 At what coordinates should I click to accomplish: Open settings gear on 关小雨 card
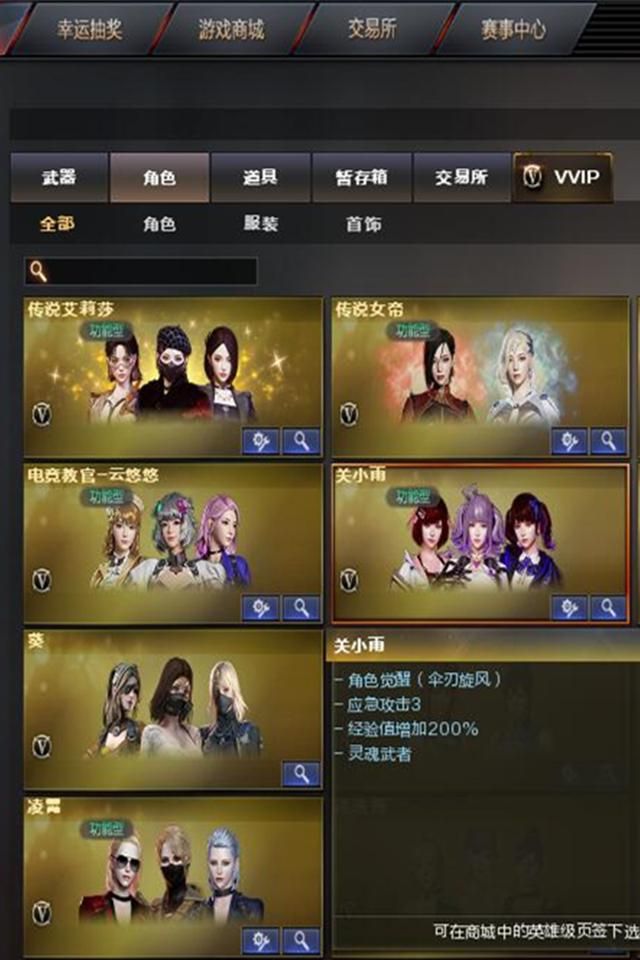coord(569,607)
